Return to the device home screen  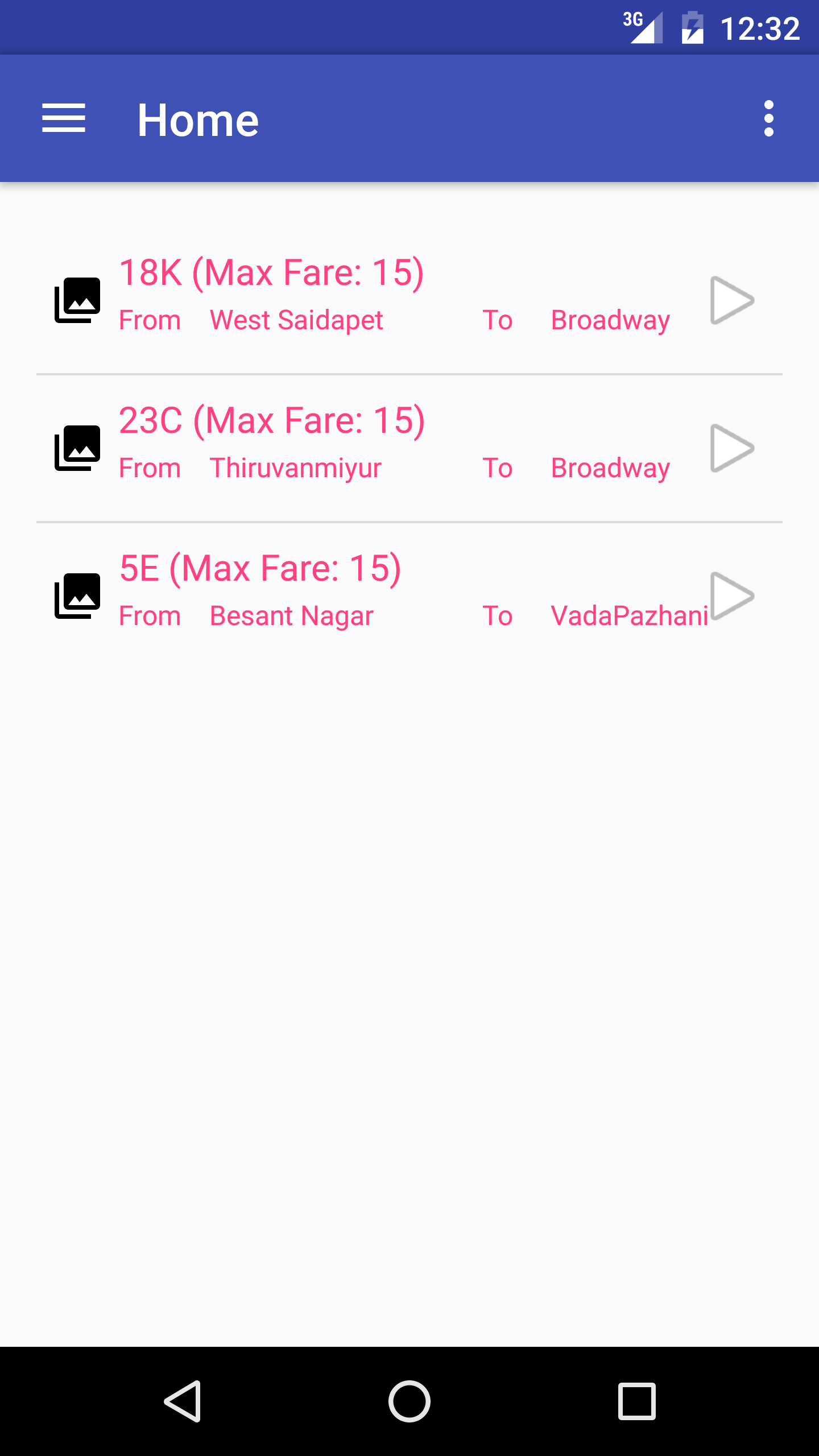[x=409, y=1401]
